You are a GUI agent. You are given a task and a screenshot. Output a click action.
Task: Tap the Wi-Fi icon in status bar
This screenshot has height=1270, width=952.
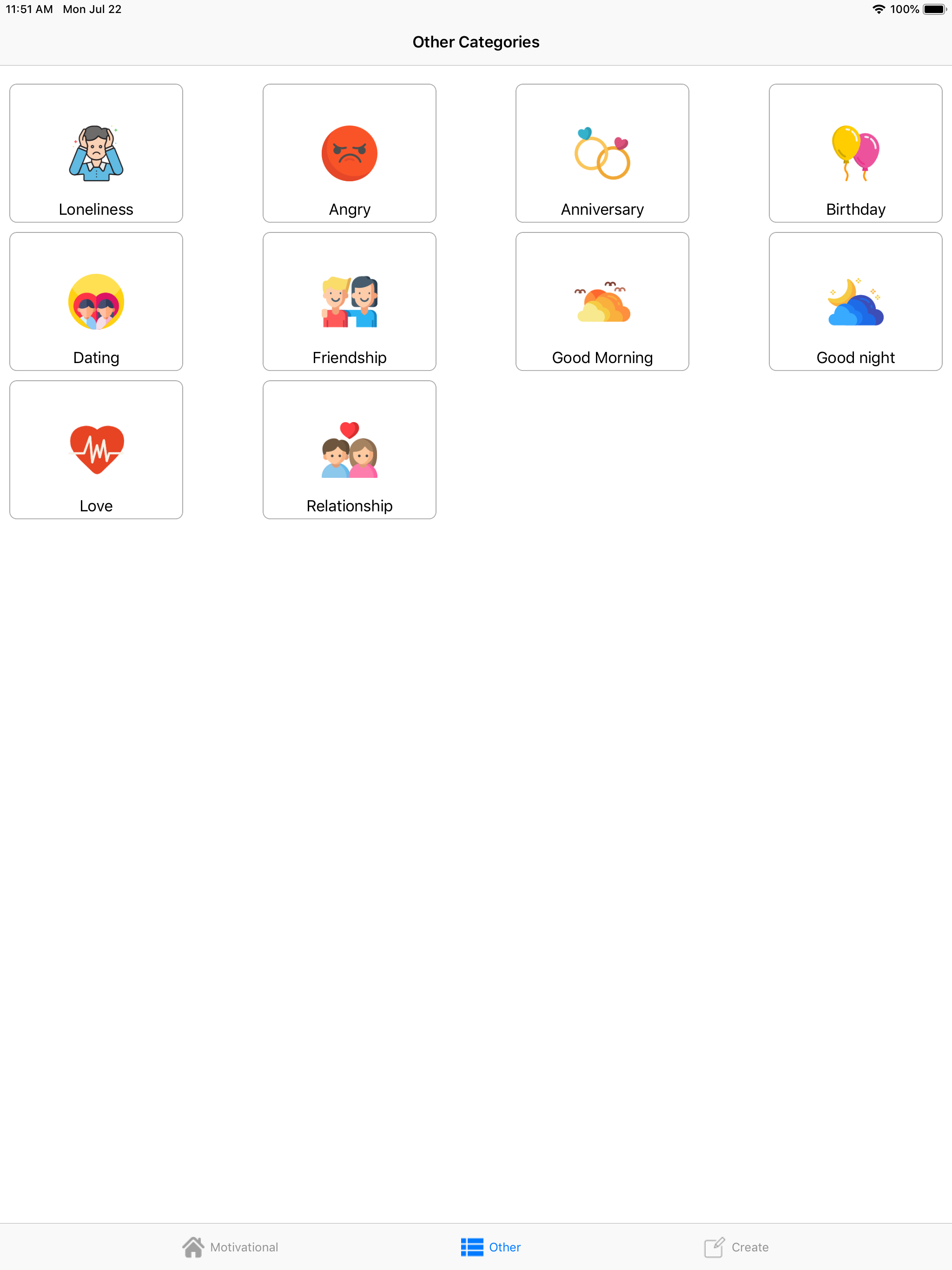[878, 9]
